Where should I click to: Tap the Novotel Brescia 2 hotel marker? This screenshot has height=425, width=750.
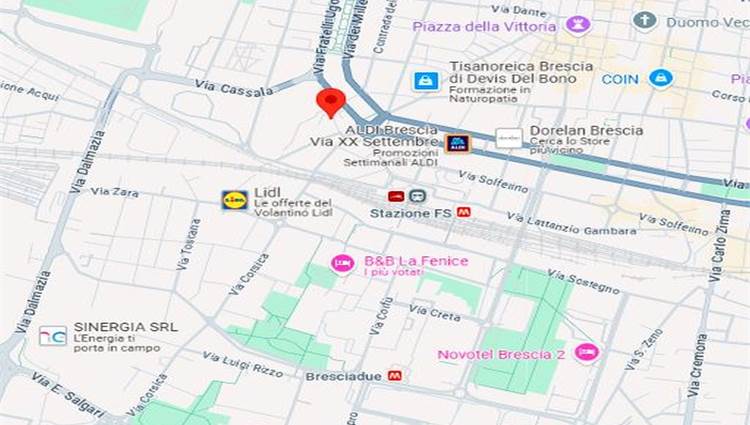coord(587,352)
